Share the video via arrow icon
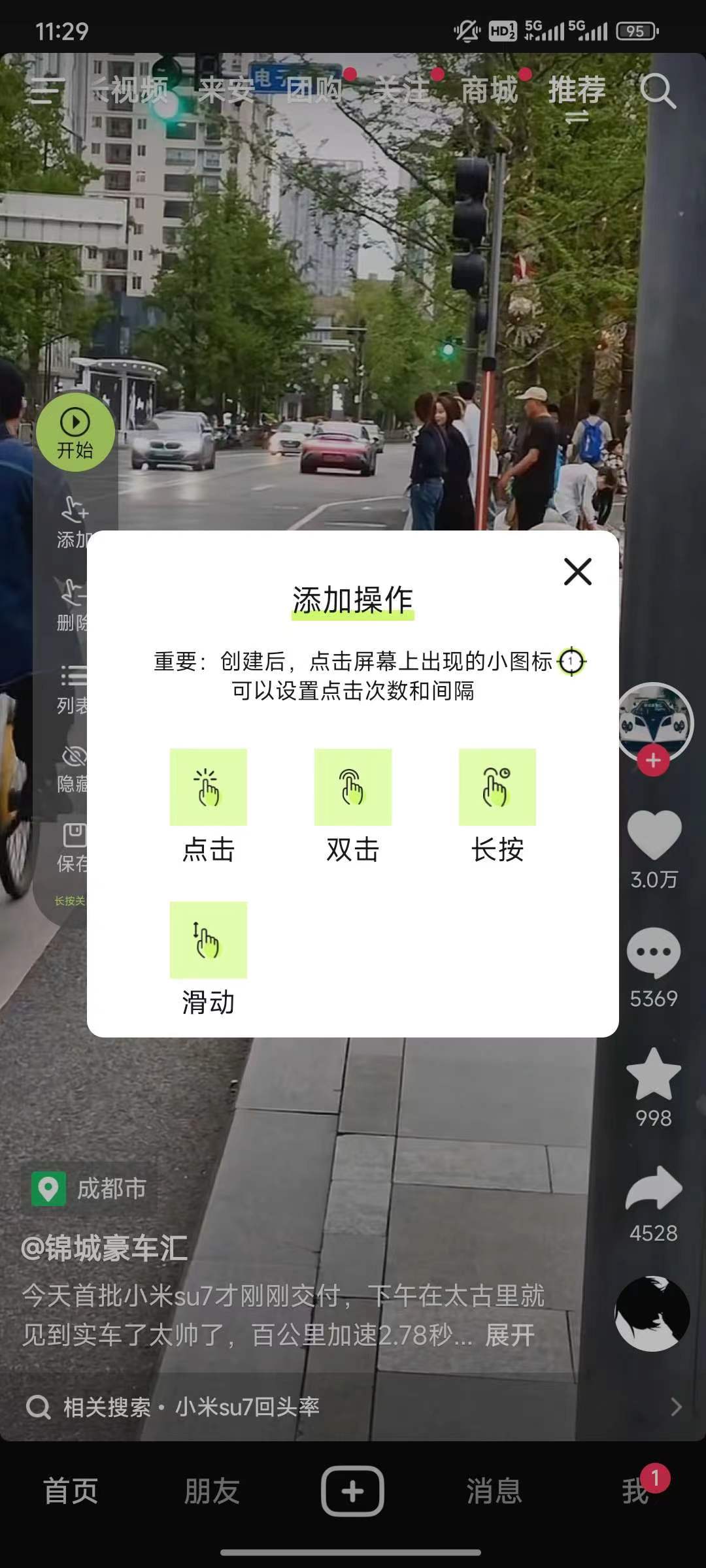706x1568 pixels. (654, 1189)
